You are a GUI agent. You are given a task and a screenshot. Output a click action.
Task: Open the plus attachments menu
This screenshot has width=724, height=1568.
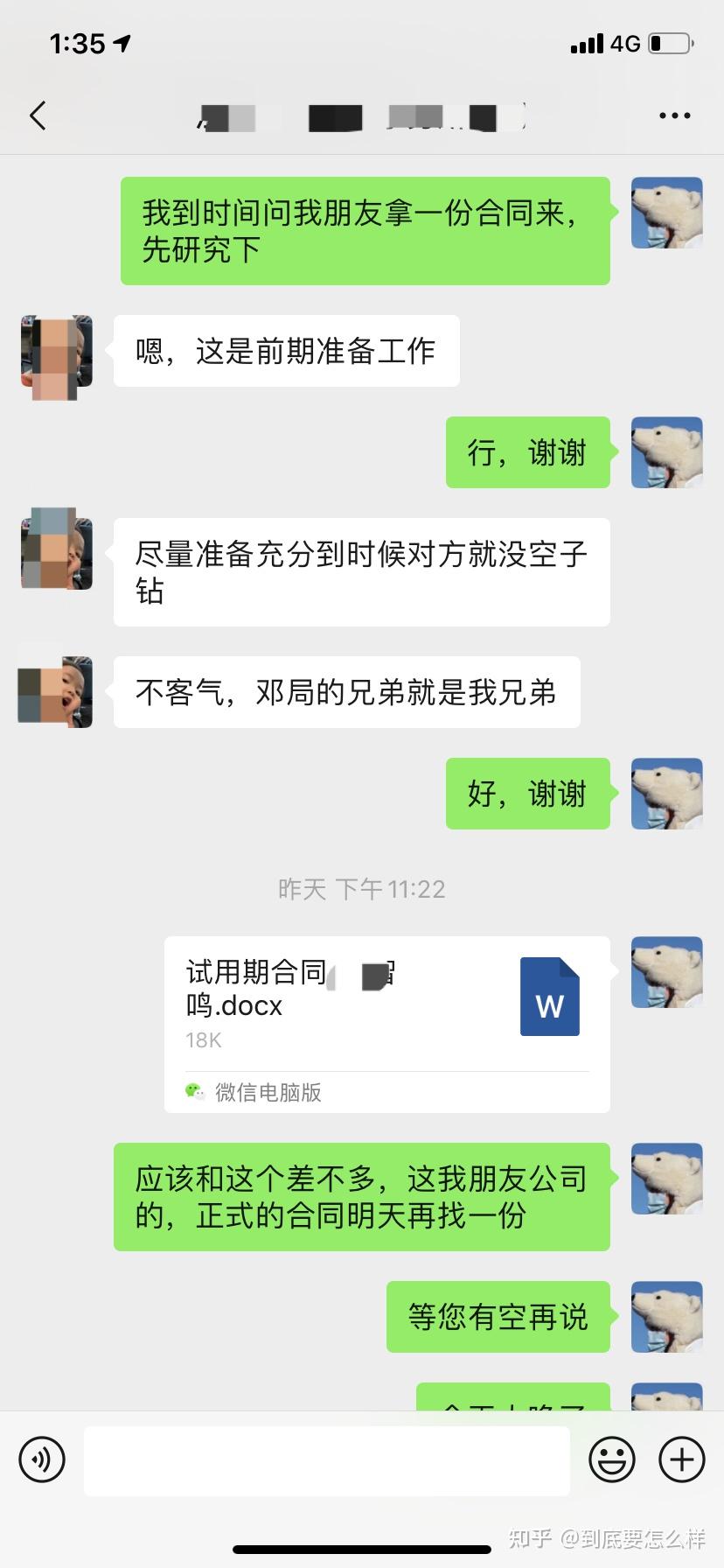click(x=681, y=1459)
